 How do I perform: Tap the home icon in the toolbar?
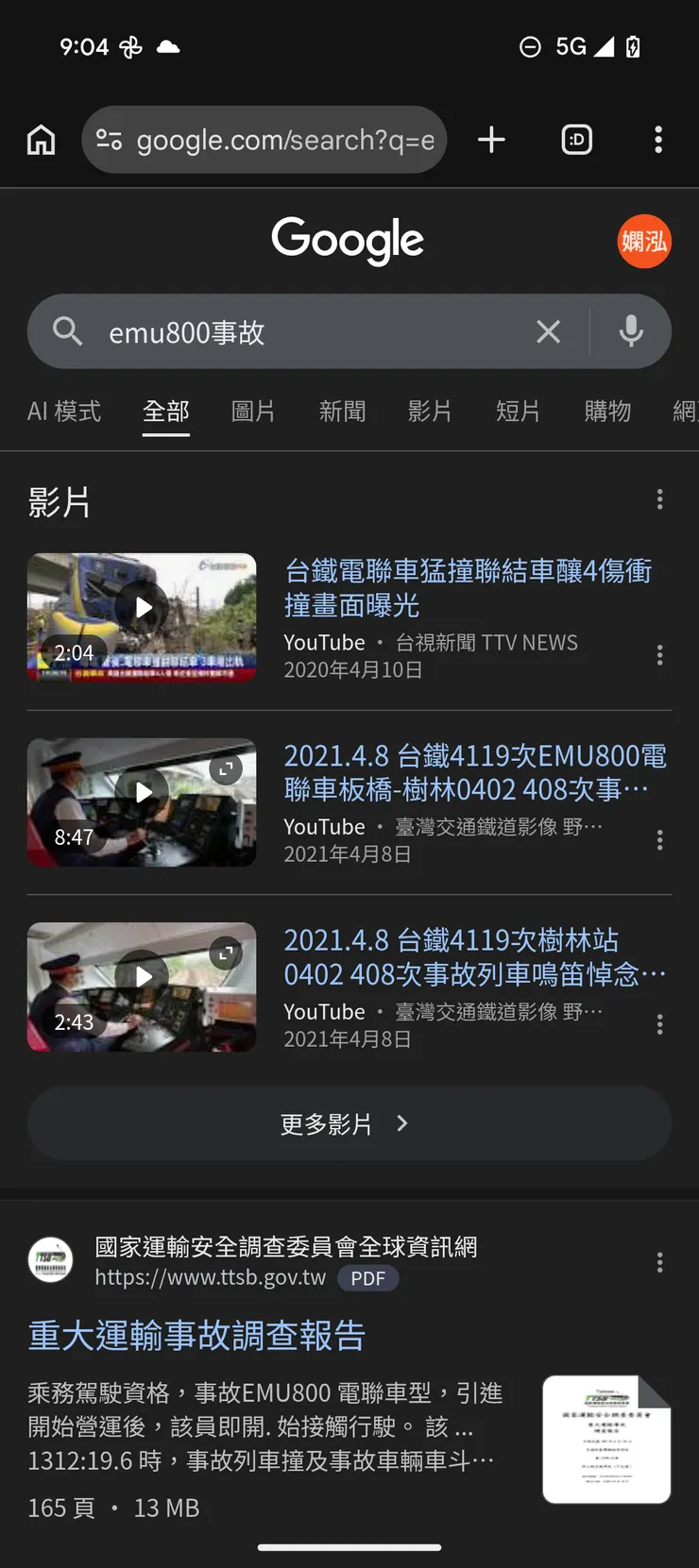coord(41,139)
